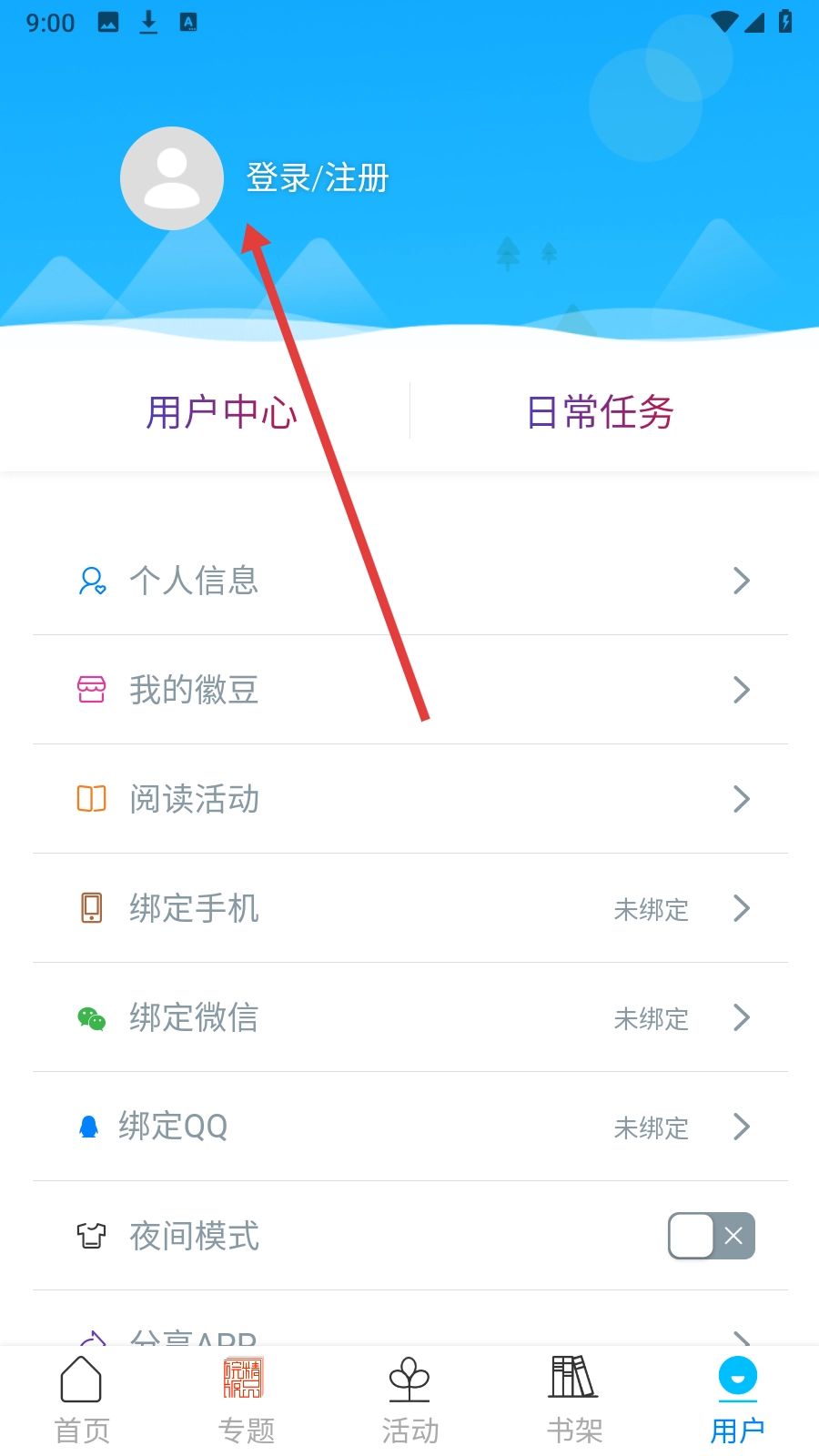Go to 首页 tab
The image size is (819, 1456).
coord(82,1400)
